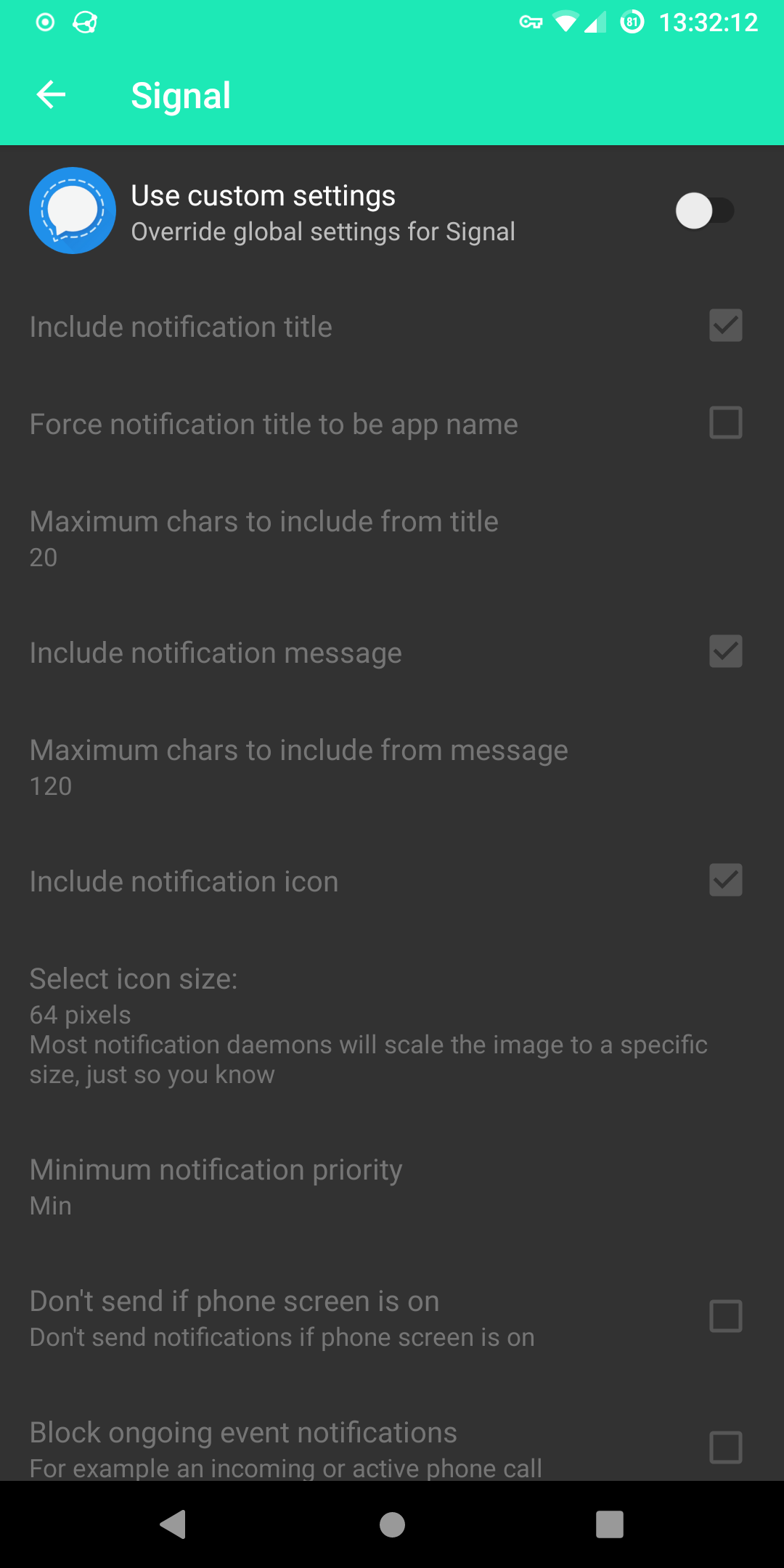Uncheck Include notification message
The width and height of the screenshot is (784, 1568).
pos(725,651)
